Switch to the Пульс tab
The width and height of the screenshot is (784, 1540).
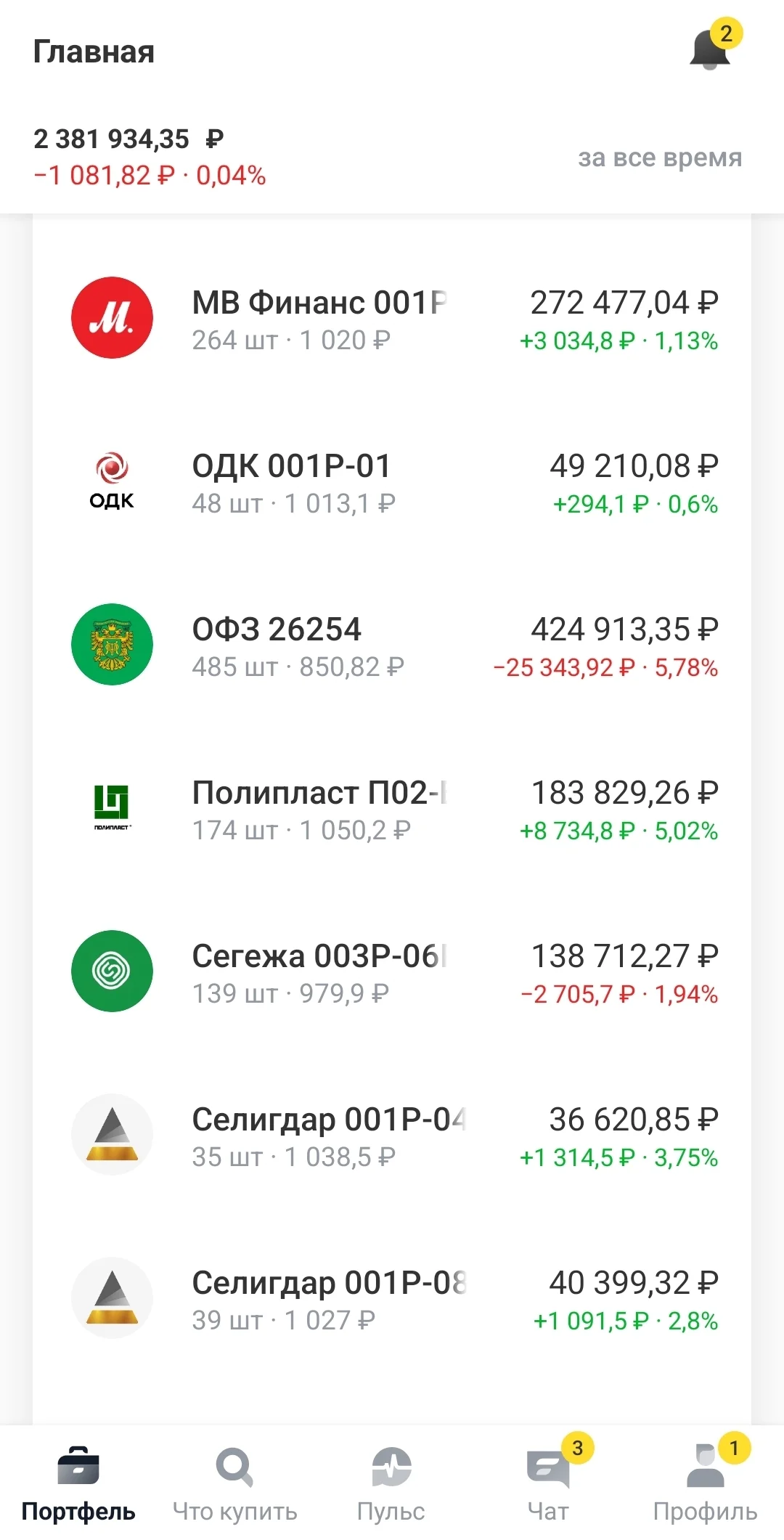pyautogui.click(x=391, y=1483)
